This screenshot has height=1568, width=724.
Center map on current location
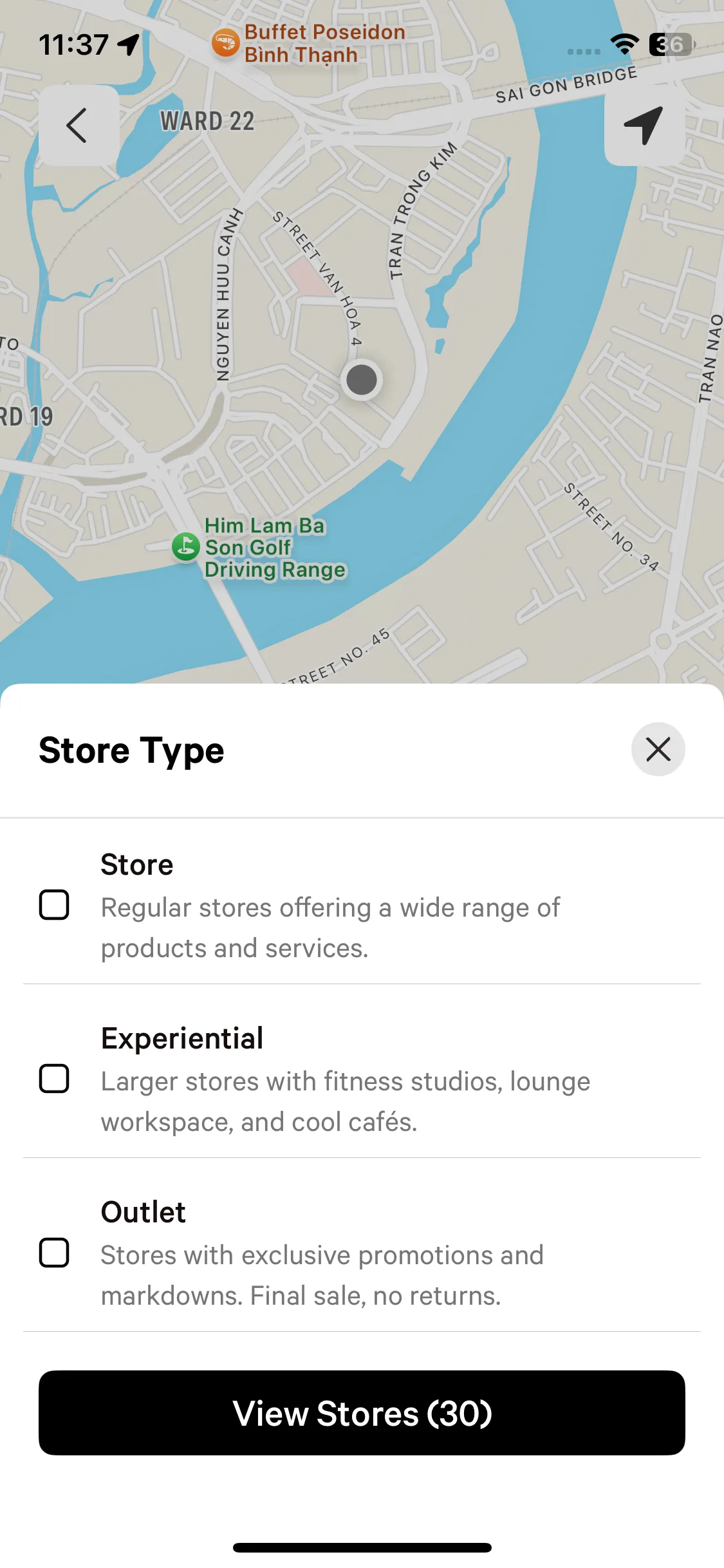[644, 126]
